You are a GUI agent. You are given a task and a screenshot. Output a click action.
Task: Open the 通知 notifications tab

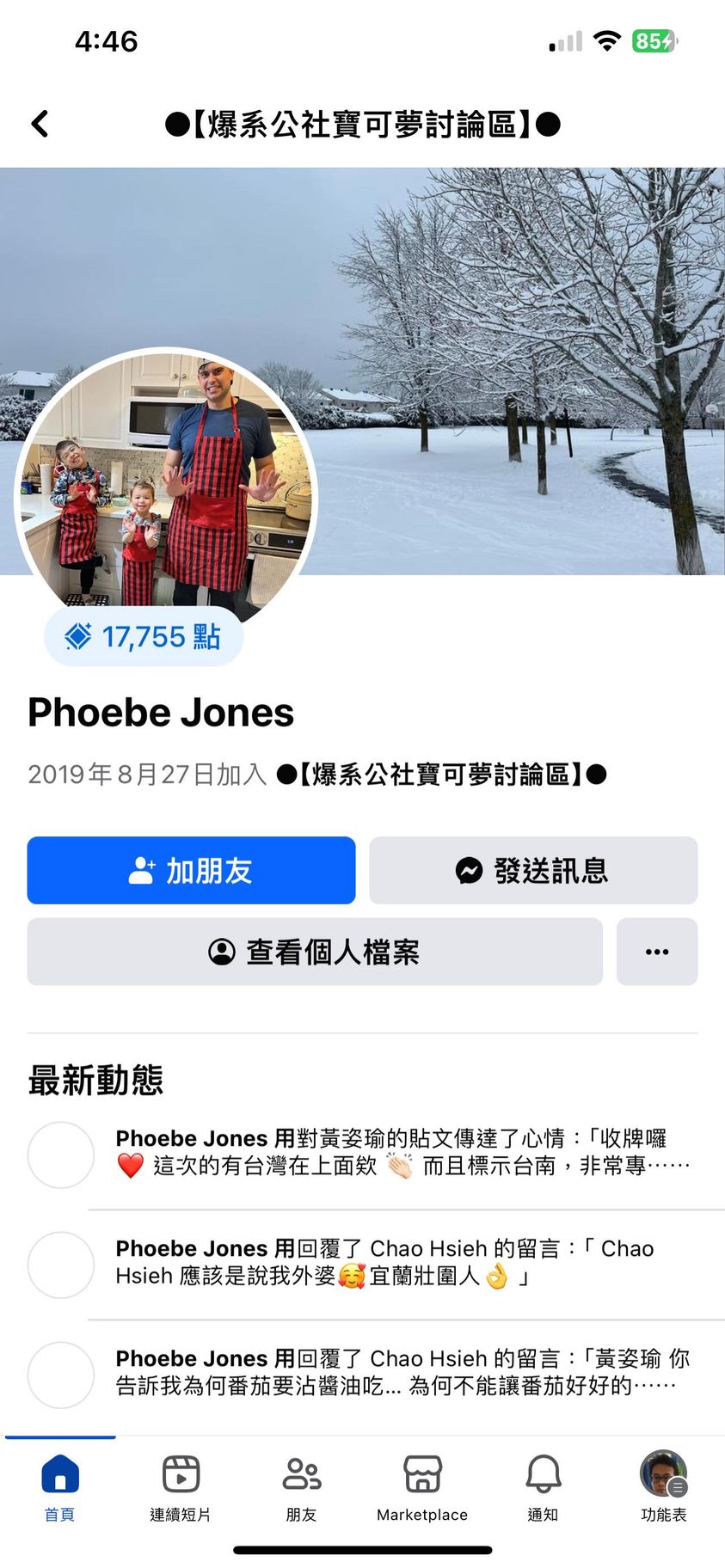click(543, 1487)
